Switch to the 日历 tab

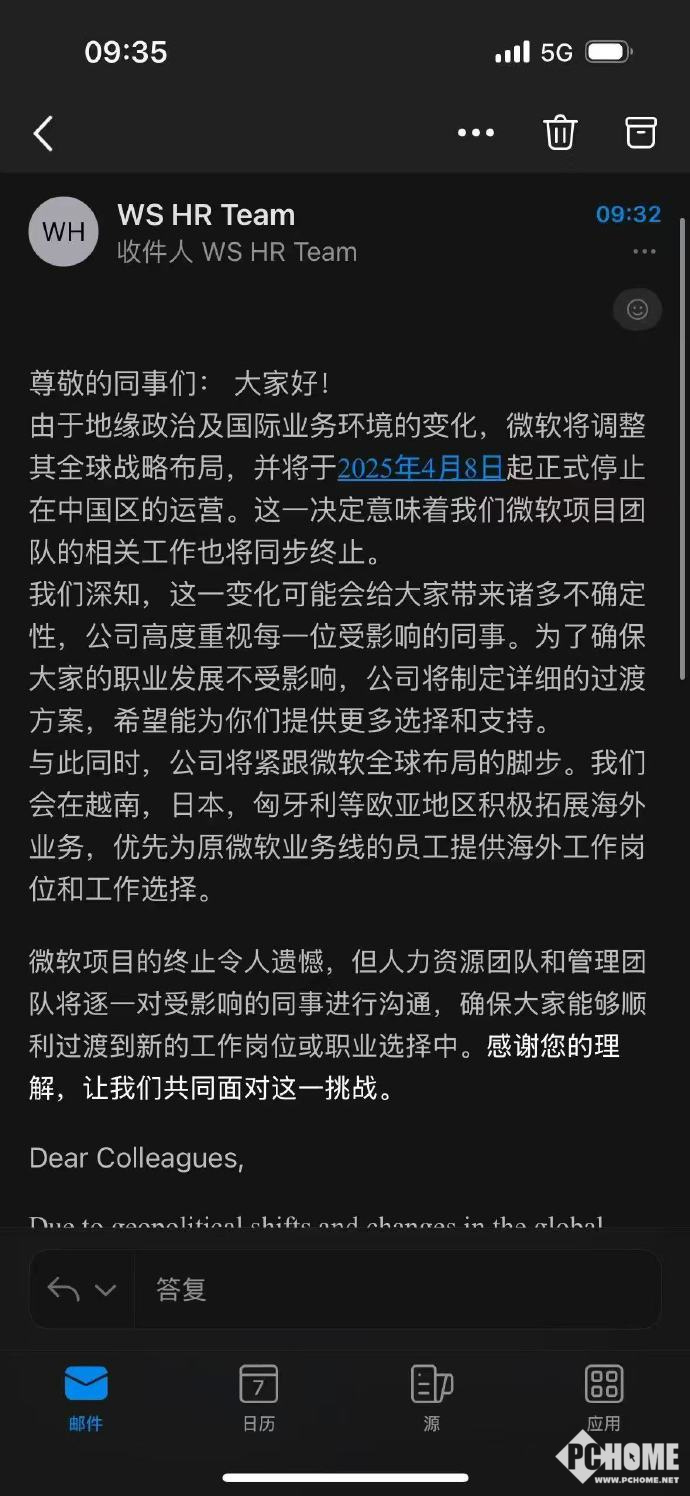[x=259, y=1398]
